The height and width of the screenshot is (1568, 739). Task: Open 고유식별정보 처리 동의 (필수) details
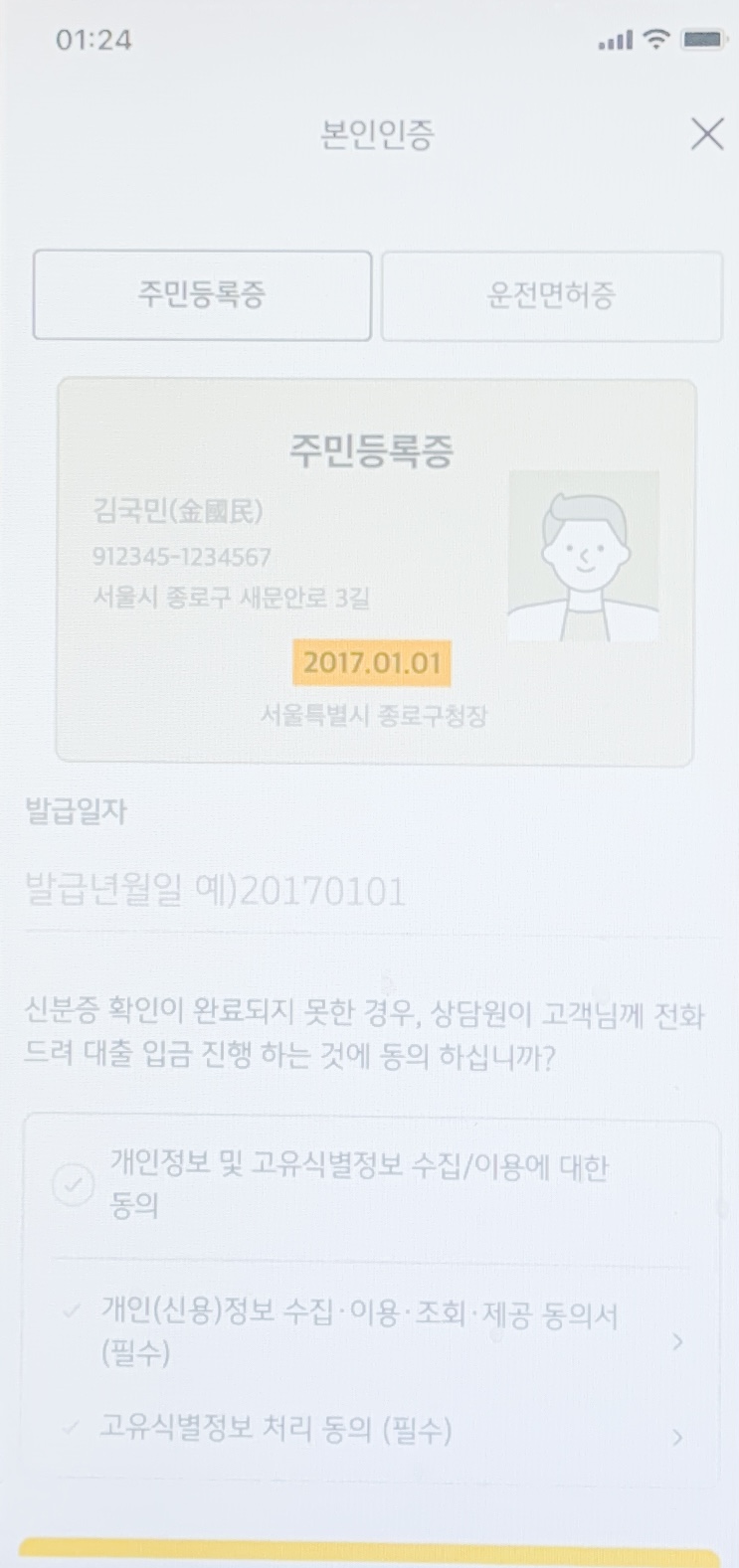[370, 1432]
